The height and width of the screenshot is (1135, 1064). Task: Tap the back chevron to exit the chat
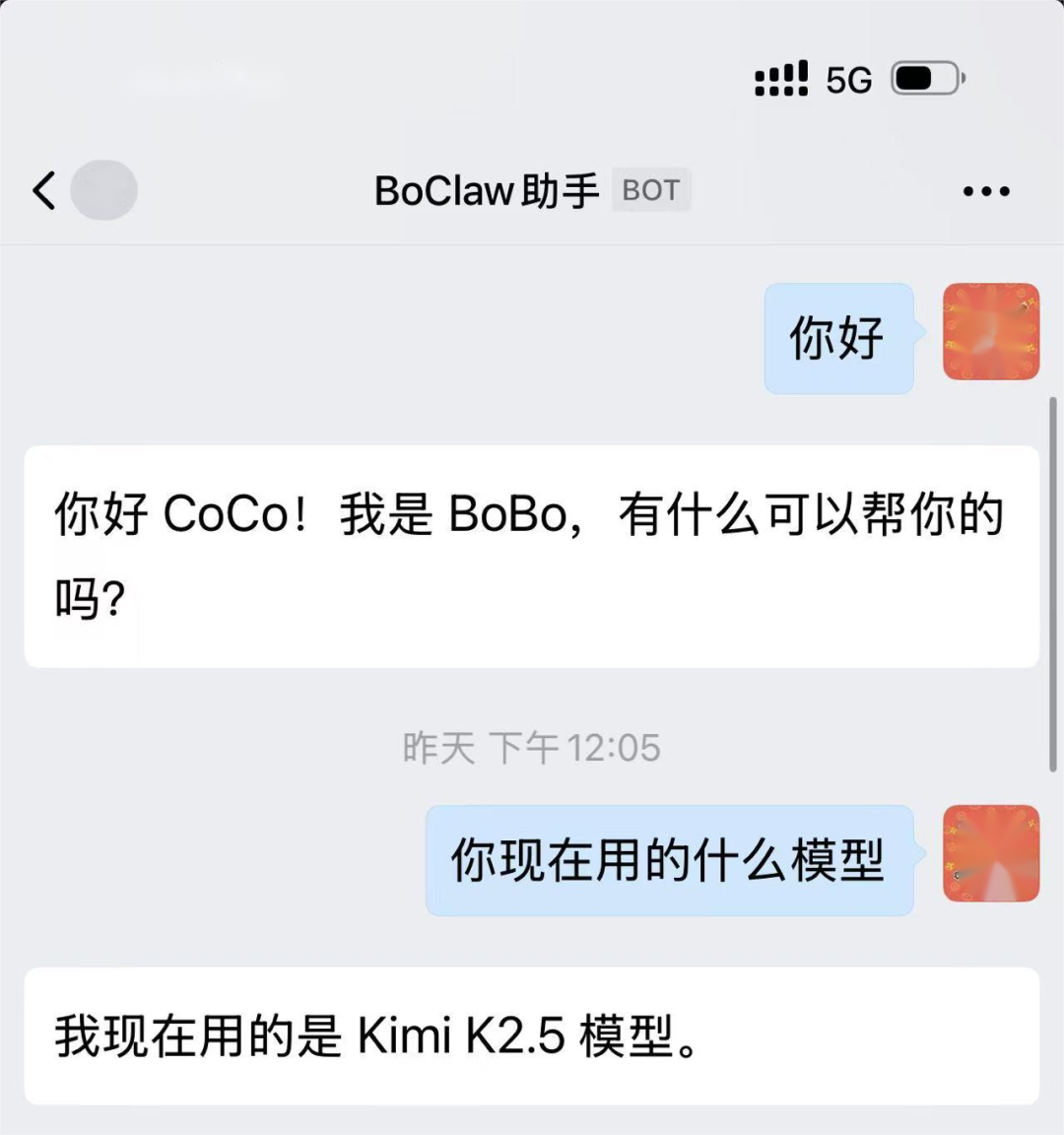coord(43,190)
